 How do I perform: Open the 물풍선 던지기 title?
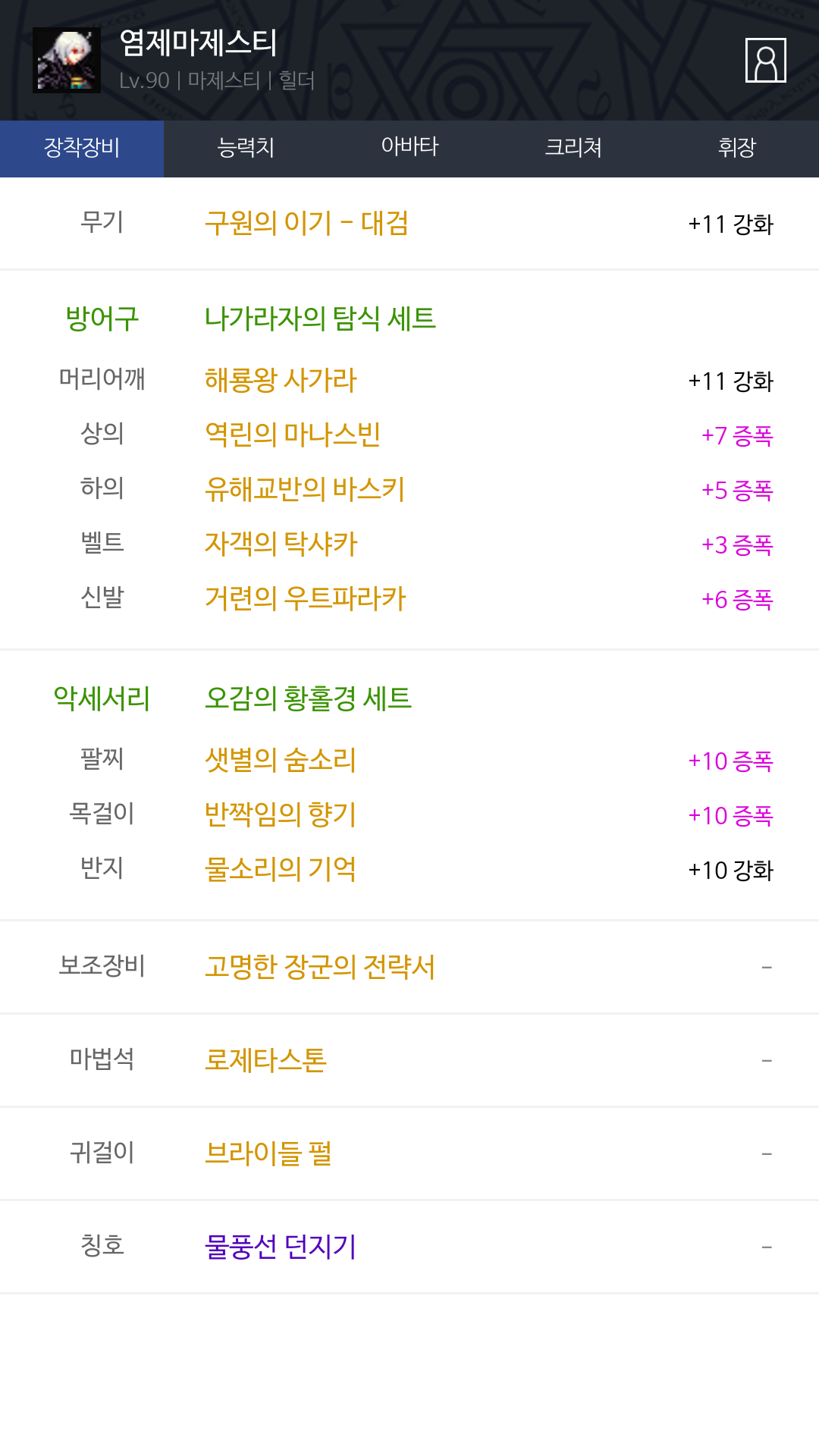(x=281, y=1247)
